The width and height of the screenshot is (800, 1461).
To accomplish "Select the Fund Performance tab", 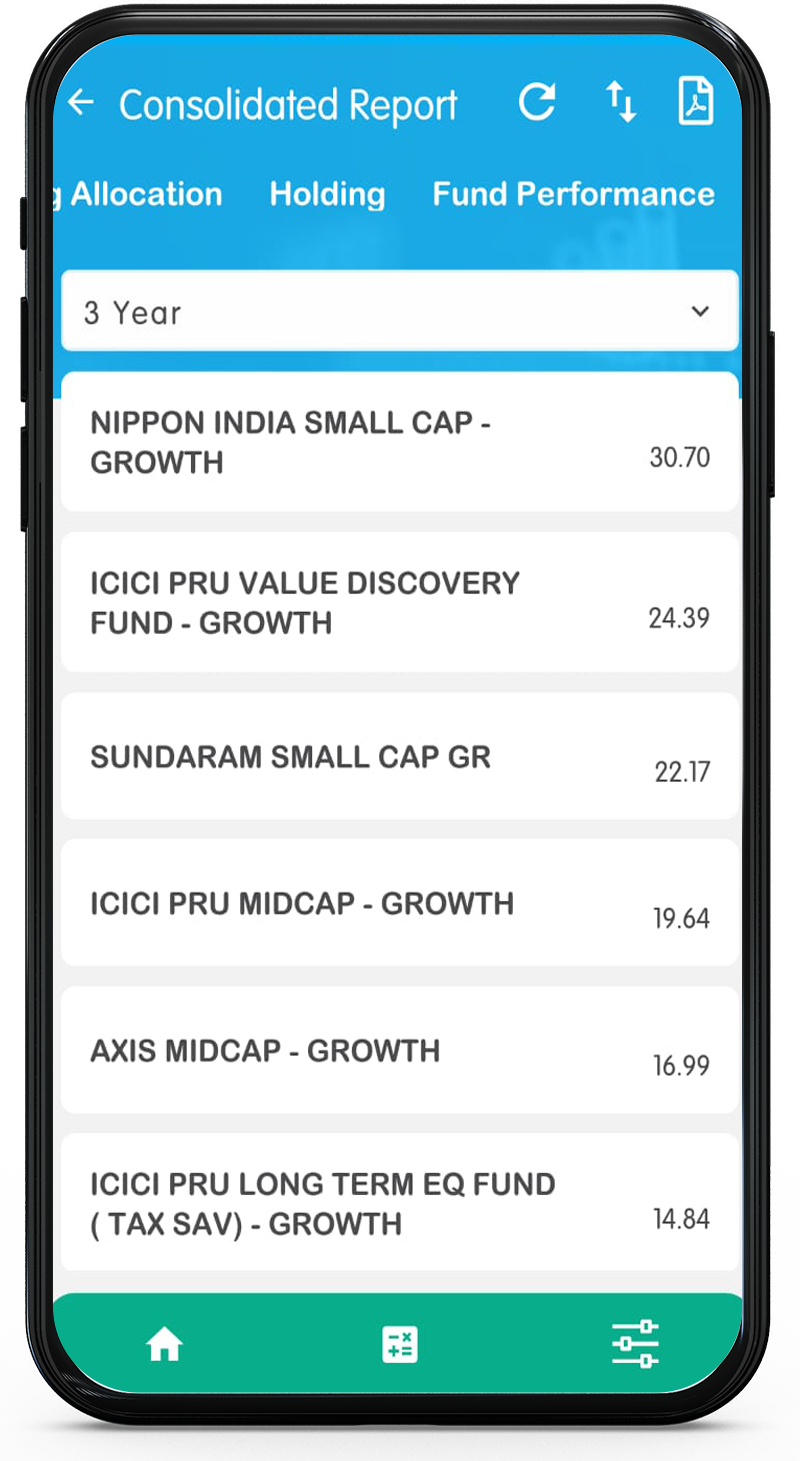I will pyautogui.click(x=573, y=194).
